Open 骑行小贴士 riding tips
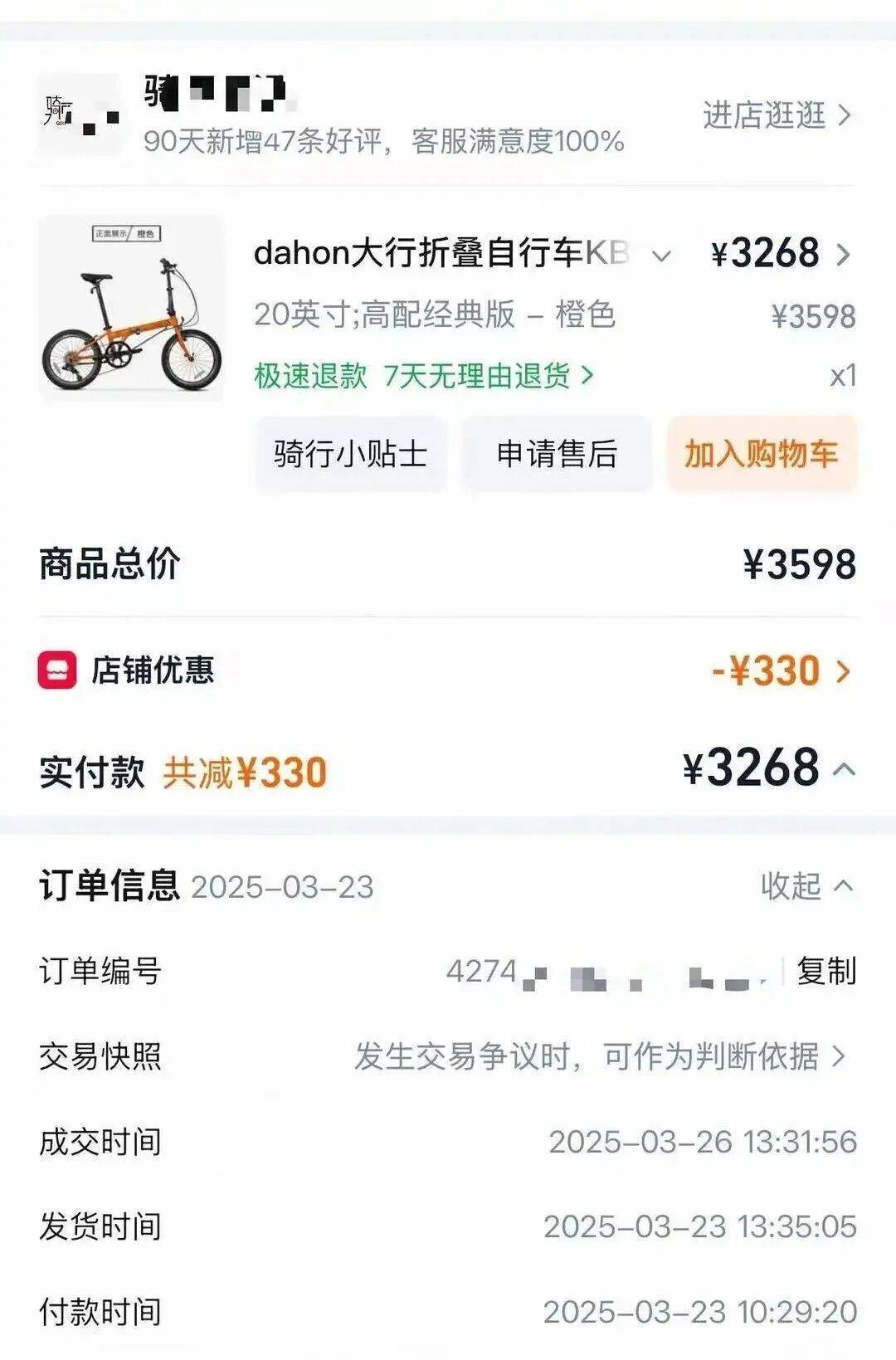This screenshot has height=1360, width=896. (x=350, y=454)
